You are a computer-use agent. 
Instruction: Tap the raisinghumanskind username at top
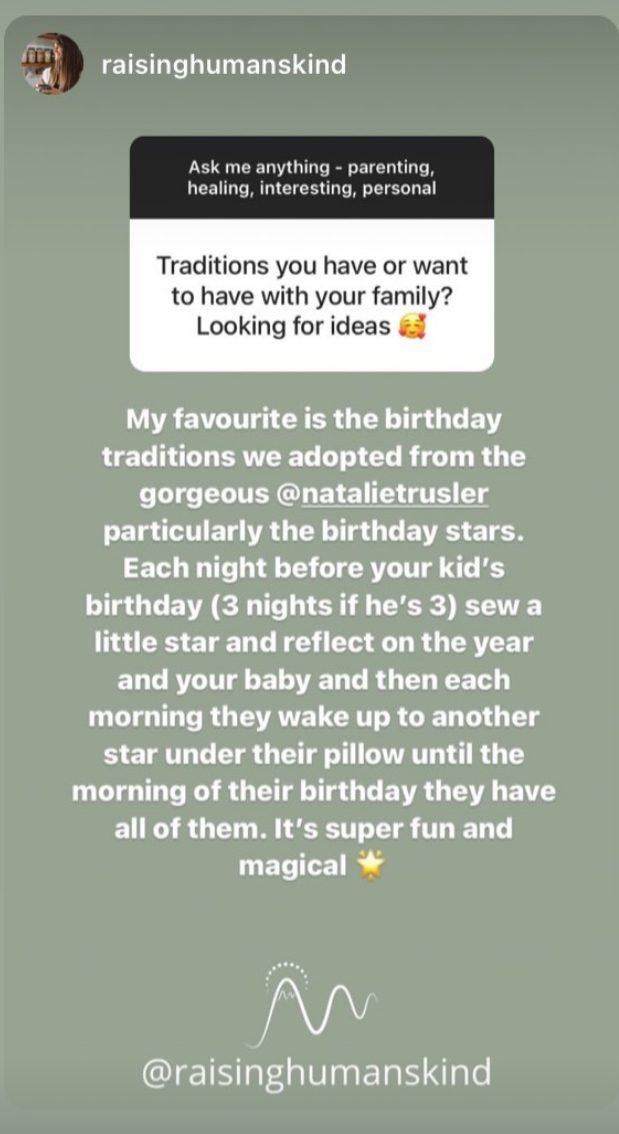pos(224,65)
